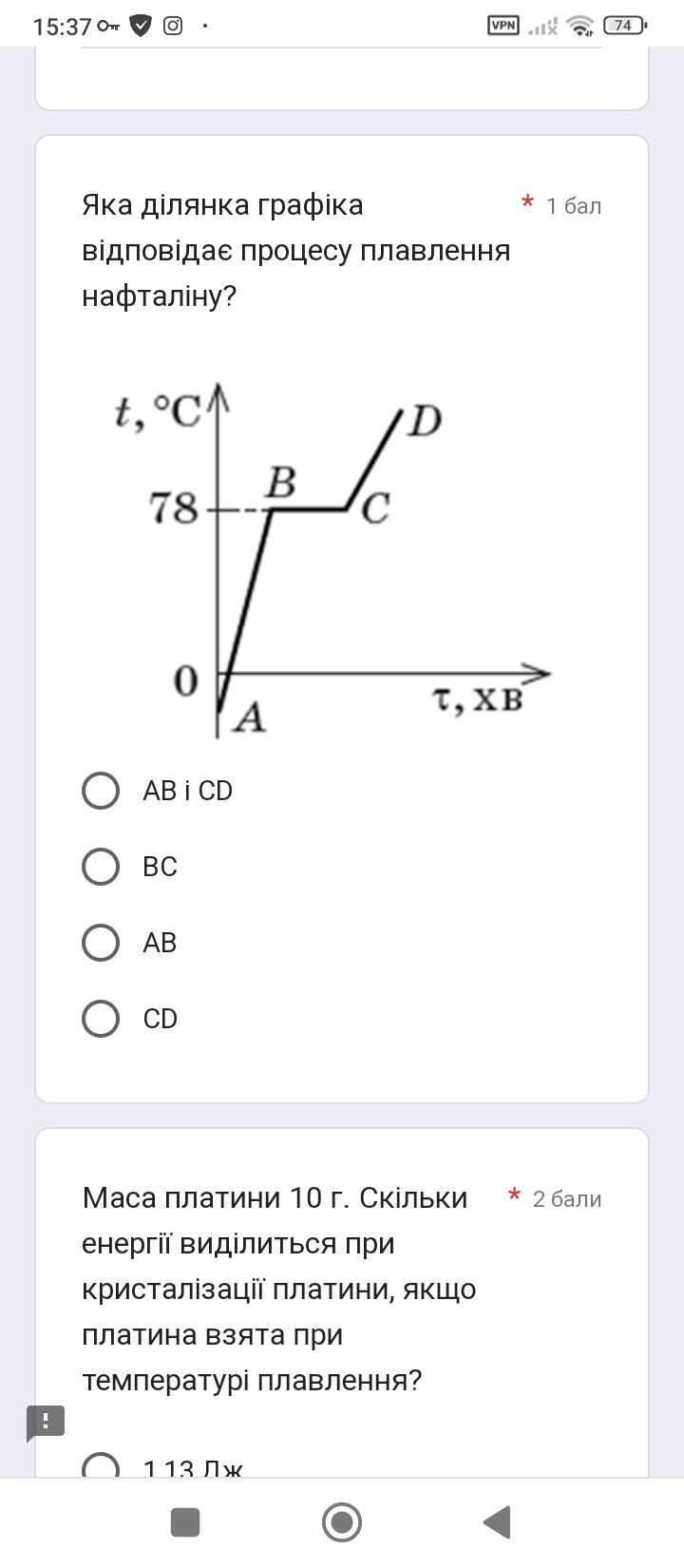Select the 'AB і CD' answer option
Viewport: 684px width, 1568px height.
(101, 791)
